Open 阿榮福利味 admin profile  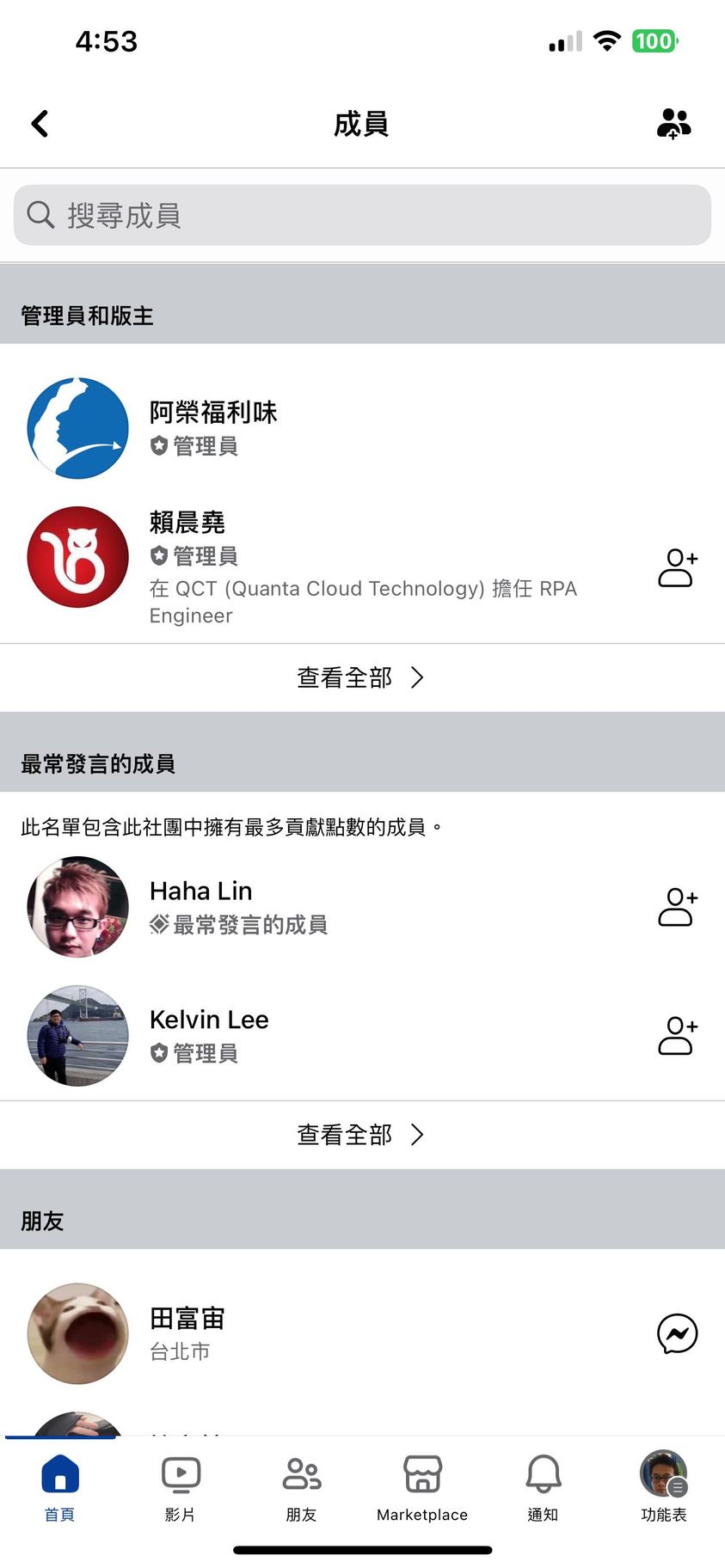coord(213,413)
